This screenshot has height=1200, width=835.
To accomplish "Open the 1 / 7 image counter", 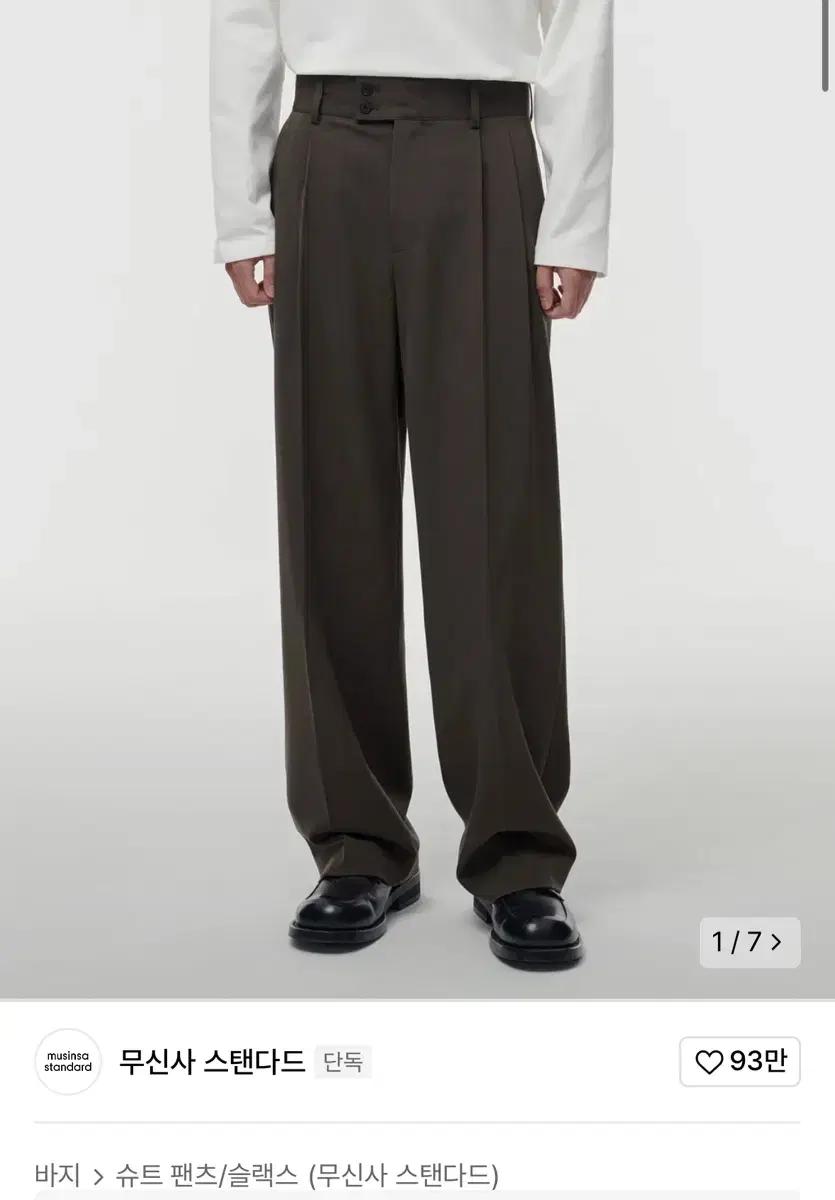I will coord(749,942).
